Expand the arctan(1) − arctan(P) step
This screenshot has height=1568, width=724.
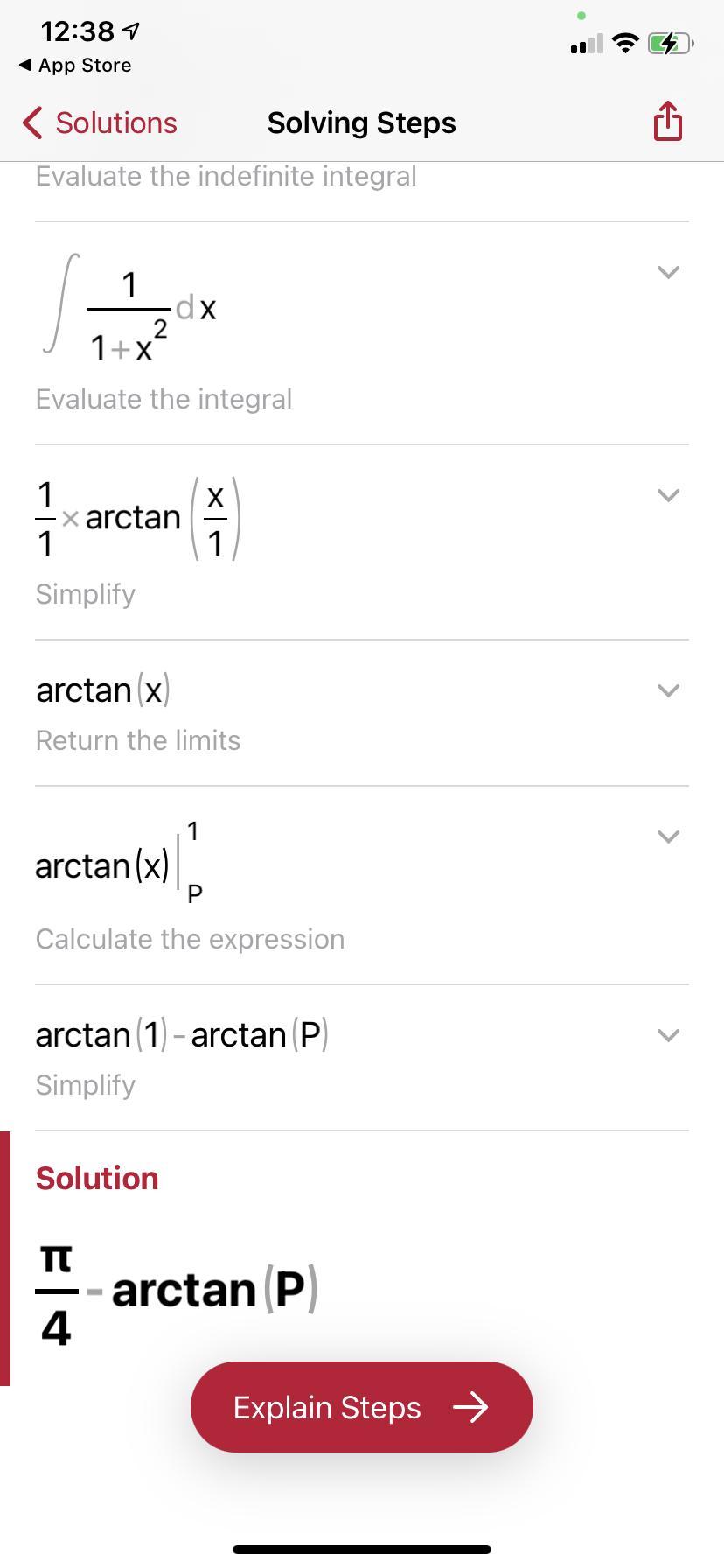[x=667, y=1035]
